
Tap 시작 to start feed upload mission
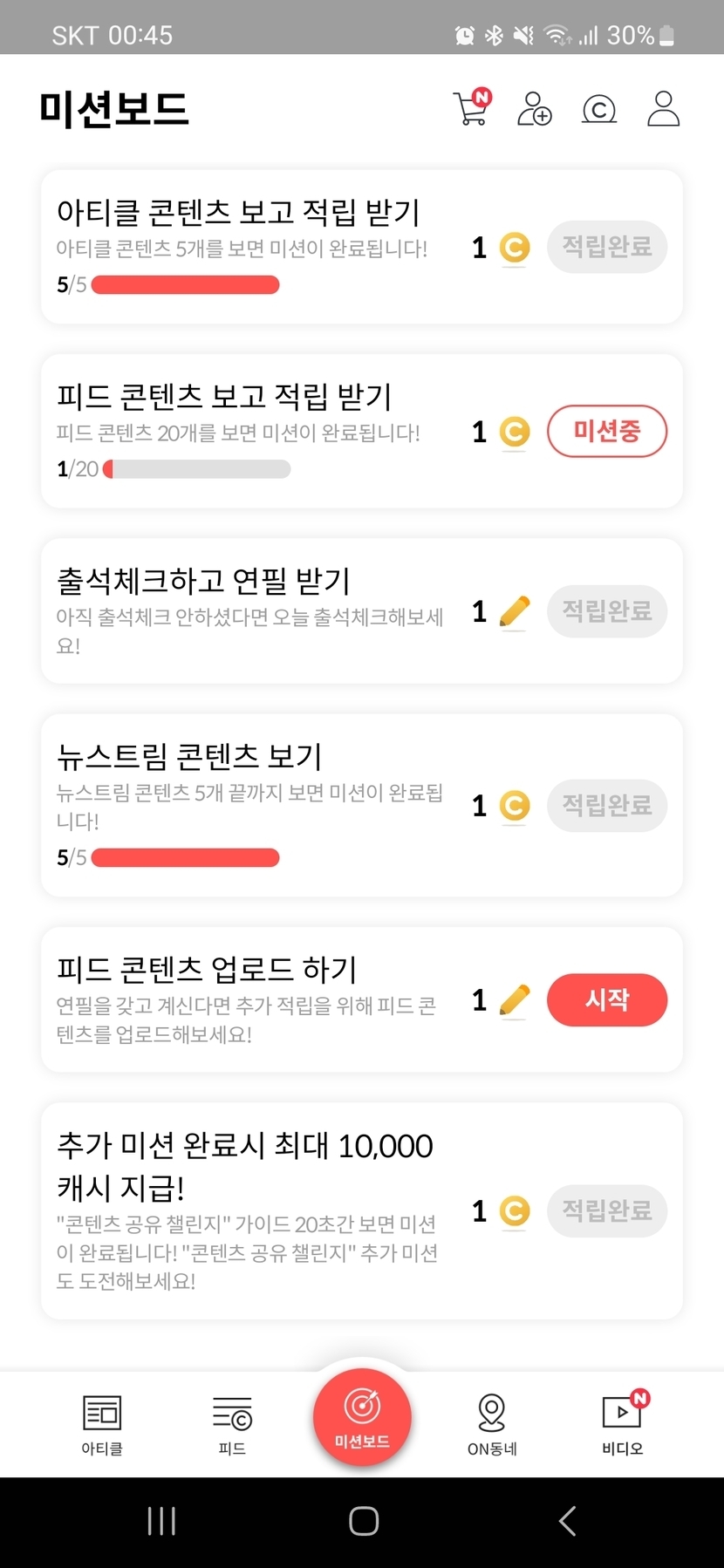[606, 999]
